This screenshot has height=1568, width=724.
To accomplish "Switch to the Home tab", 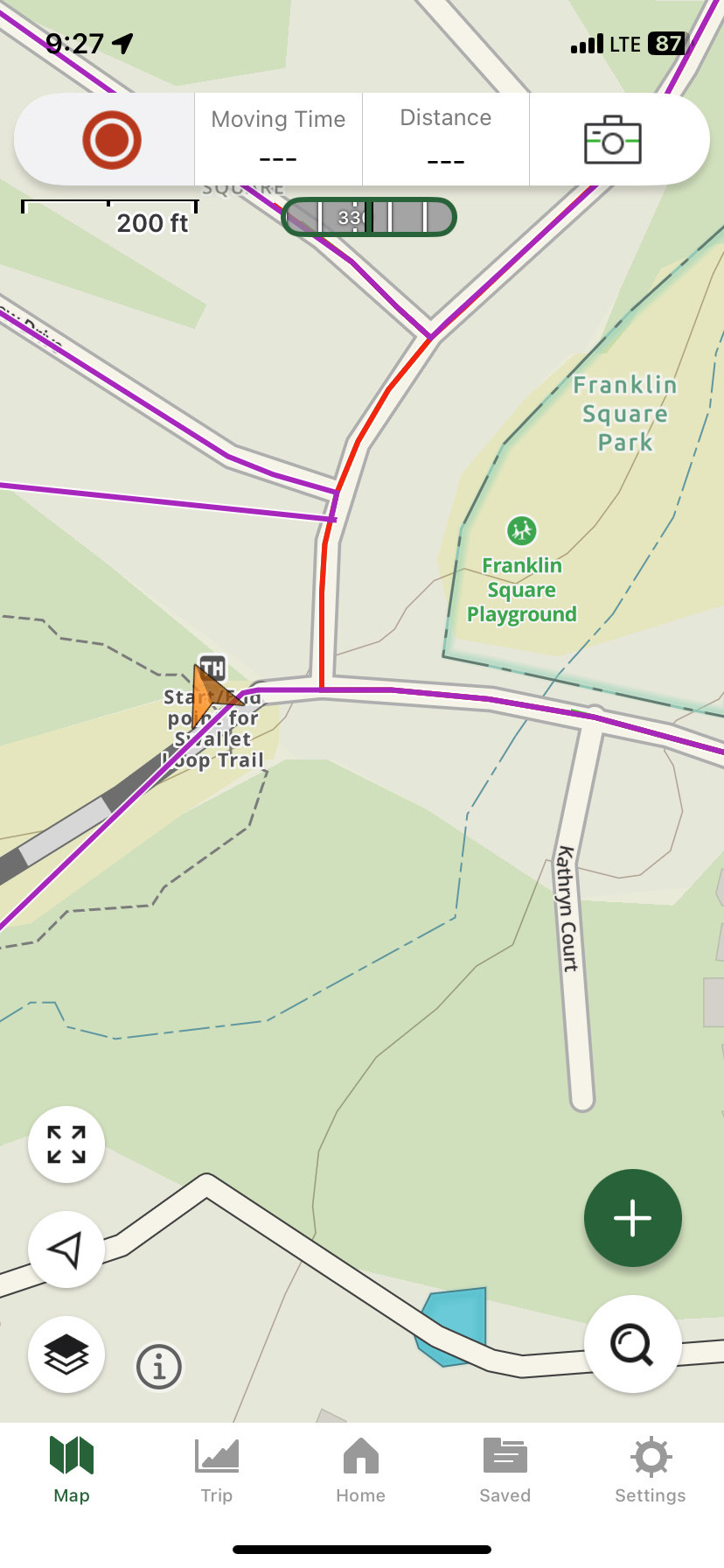I will pyautogui.click(x=360, y=1470).
